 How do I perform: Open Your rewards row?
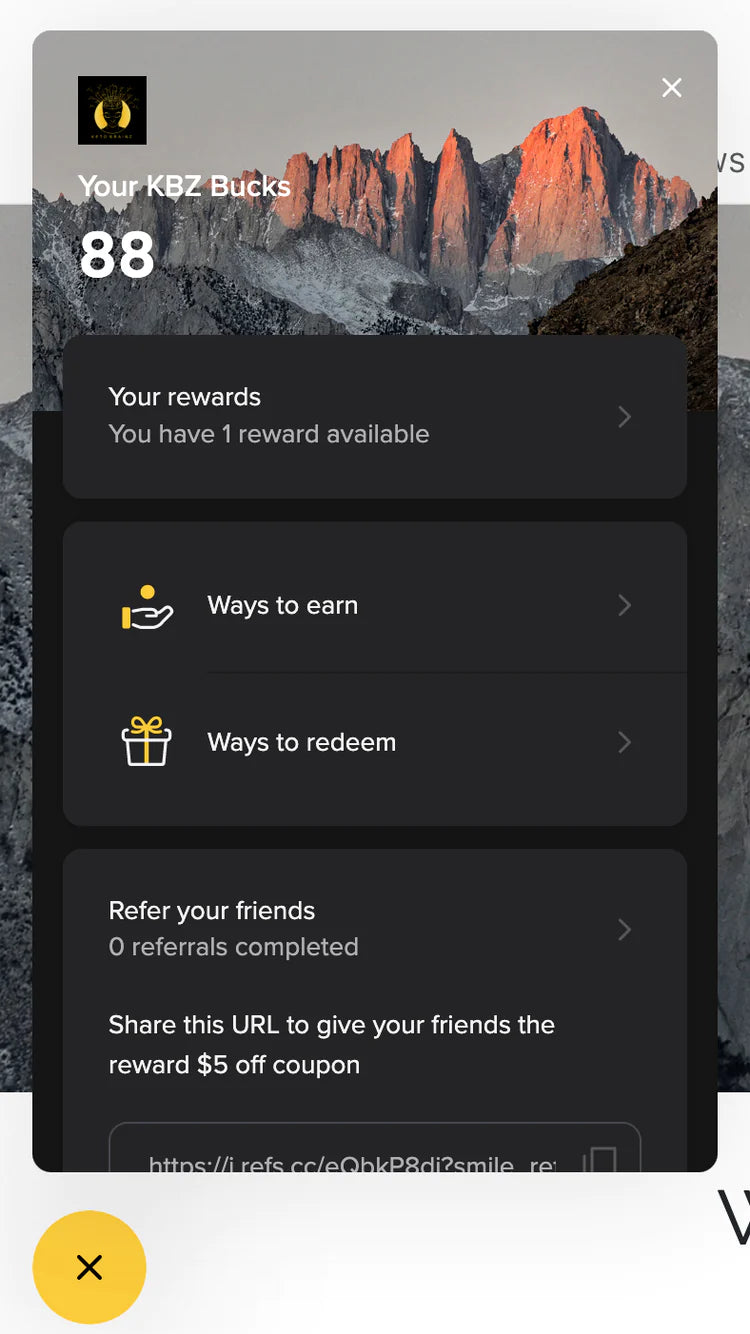pos(374,416)
